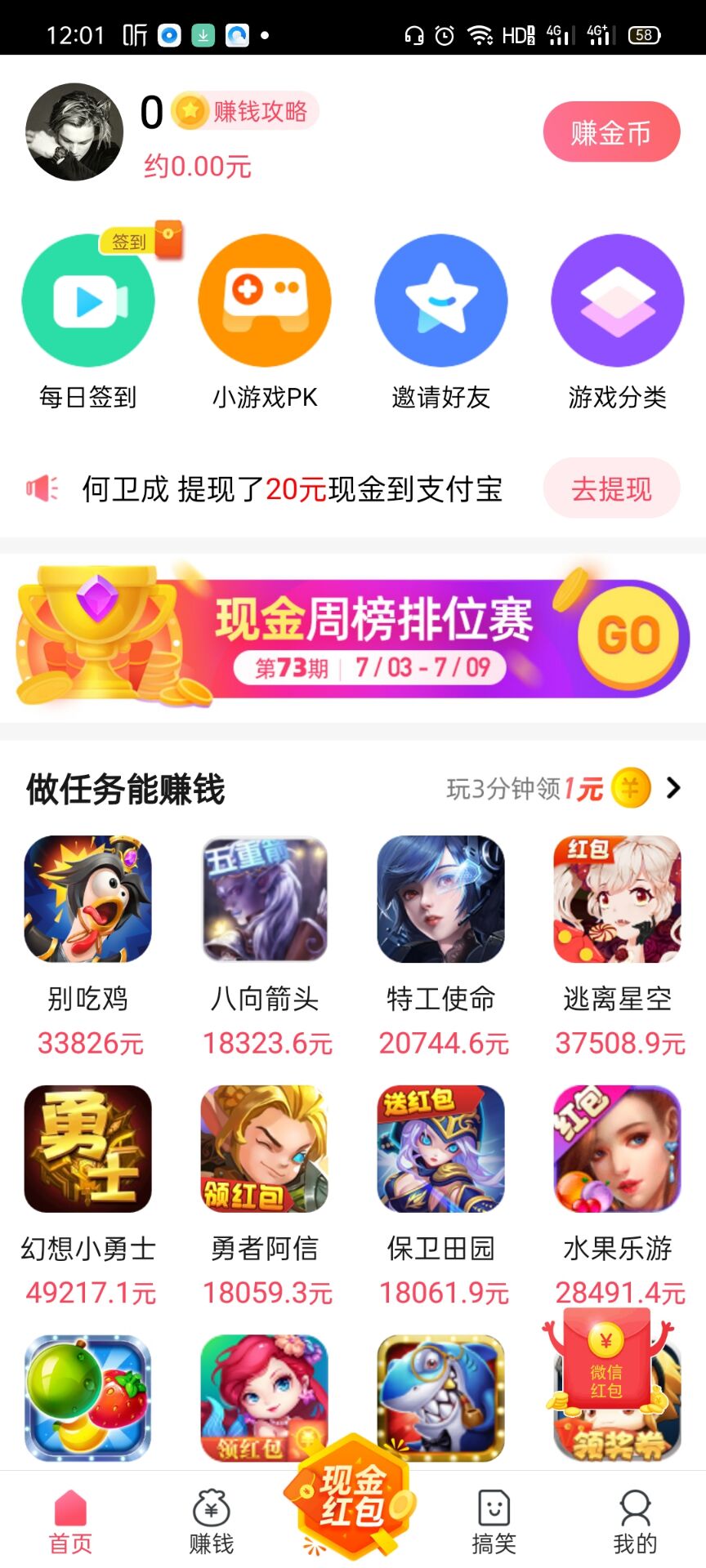This screenshot has height=1568, width=706.
Task: Switch to the 我的 tab
Action: pyautogui.click(x=635, y=1521)
